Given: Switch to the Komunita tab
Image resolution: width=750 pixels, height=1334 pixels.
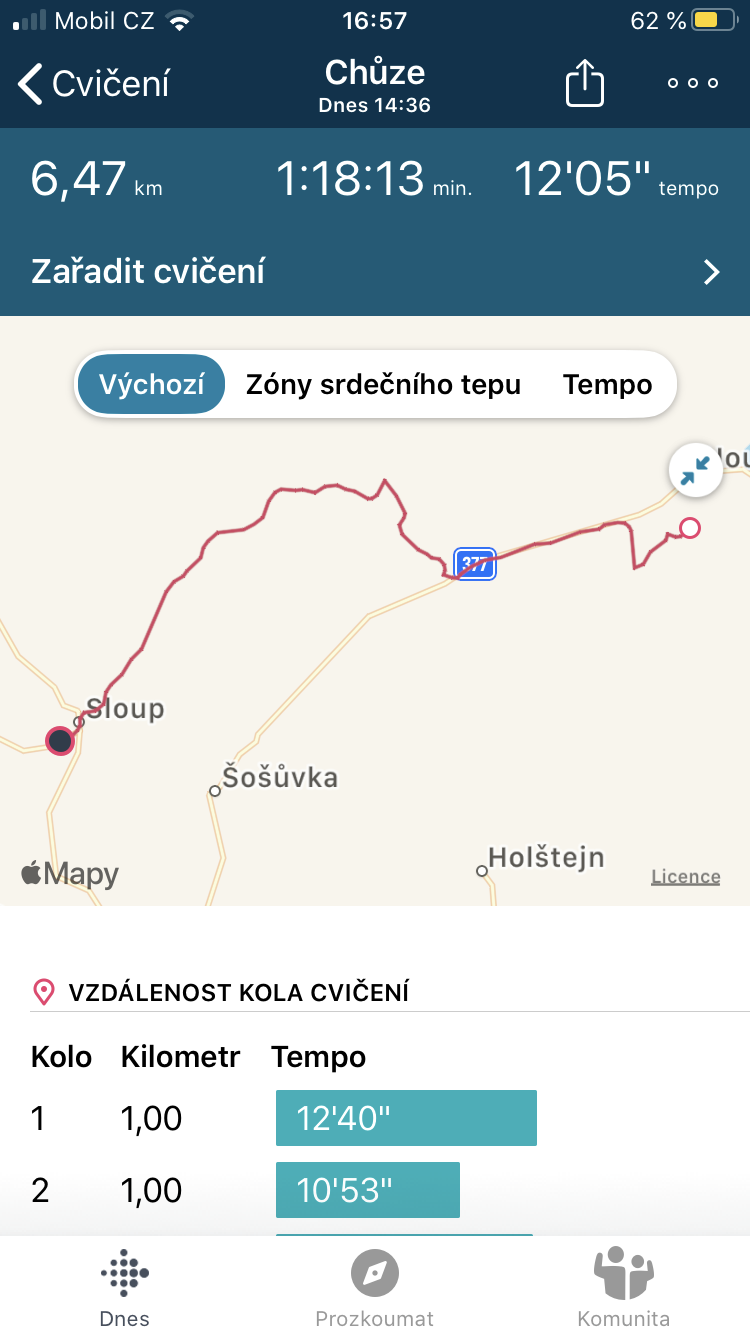Looking at the screenshot, I should pos(624,1287).
